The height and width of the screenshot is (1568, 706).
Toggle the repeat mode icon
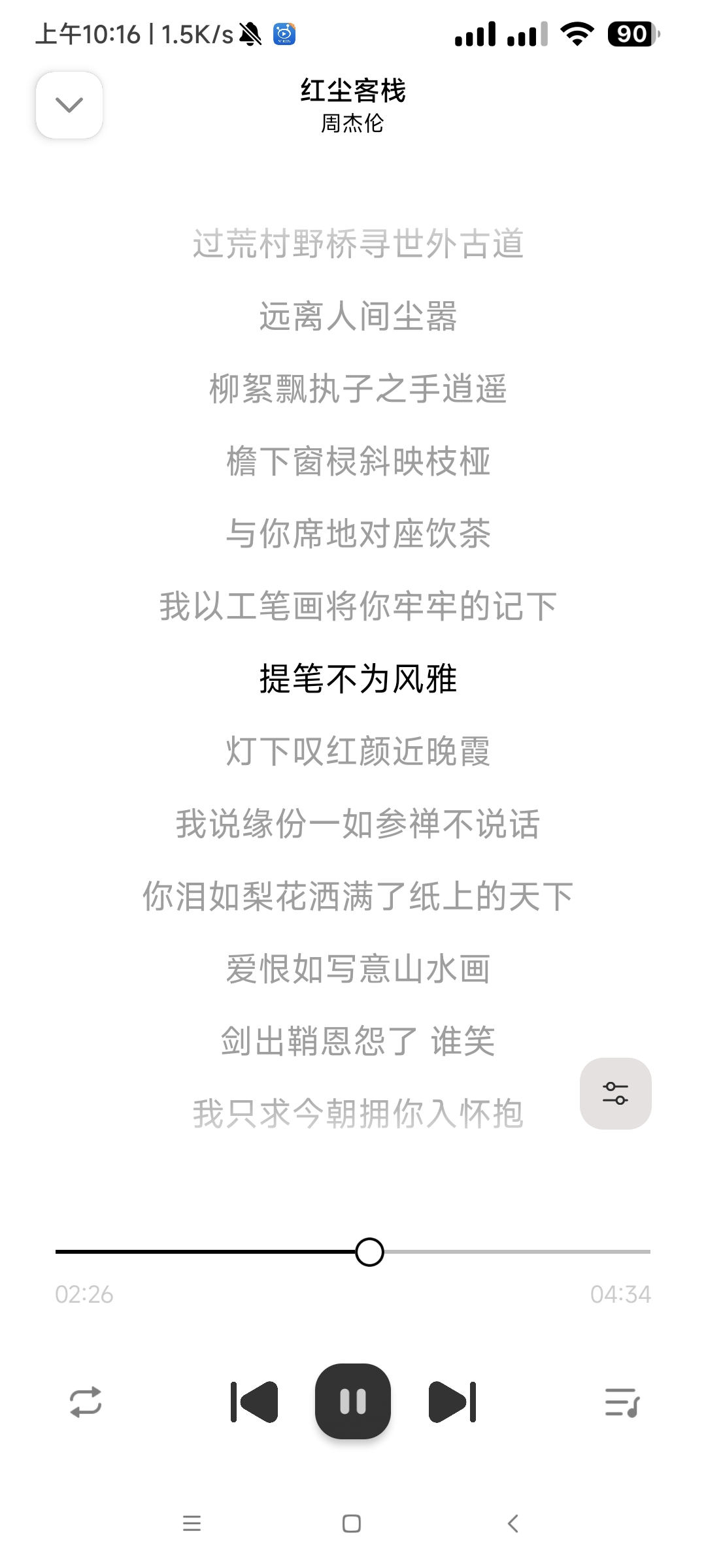coord(86,1402)
